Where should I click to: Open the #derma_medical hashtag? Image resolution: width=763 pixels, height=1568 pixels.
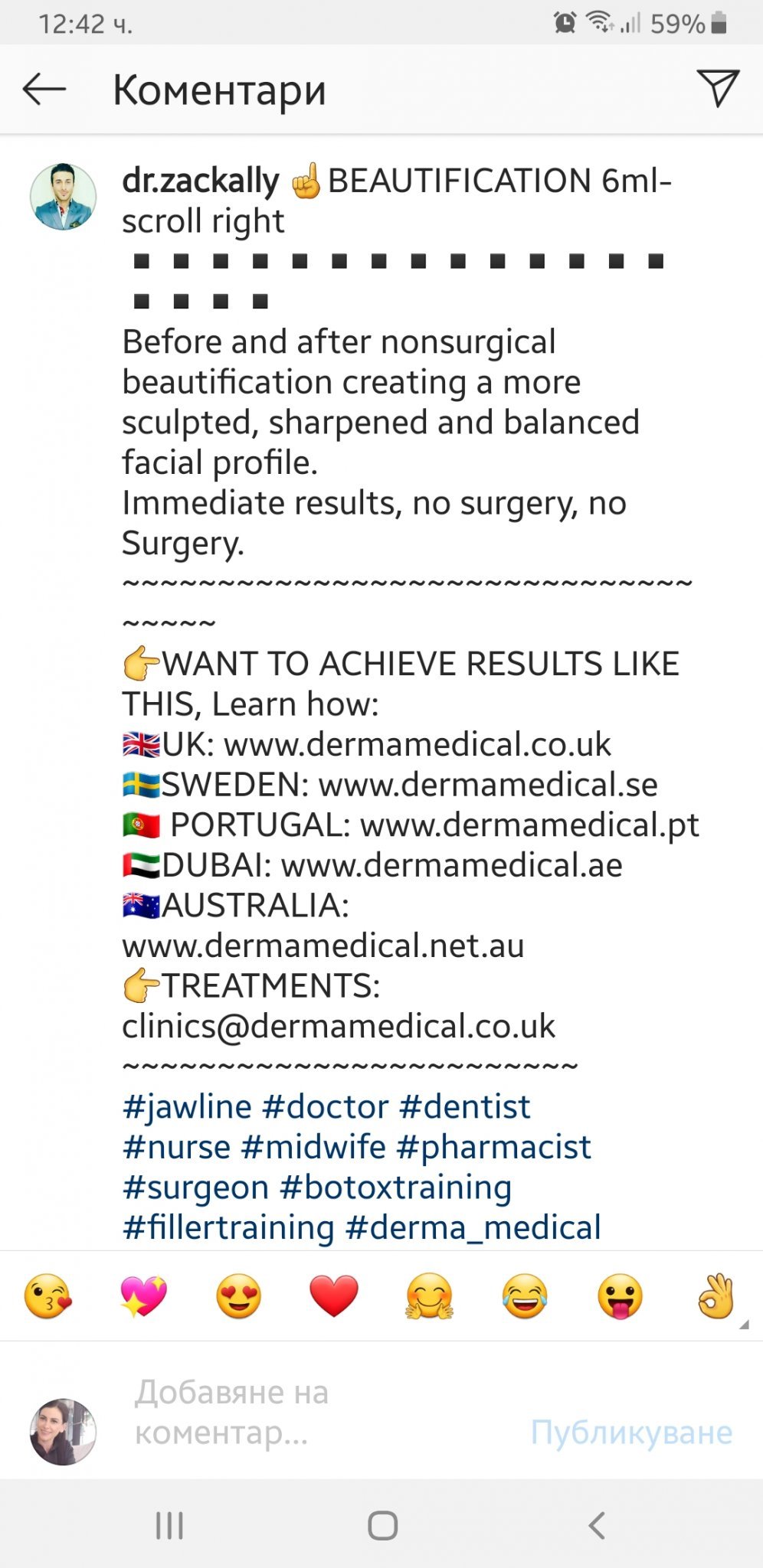473,1227
